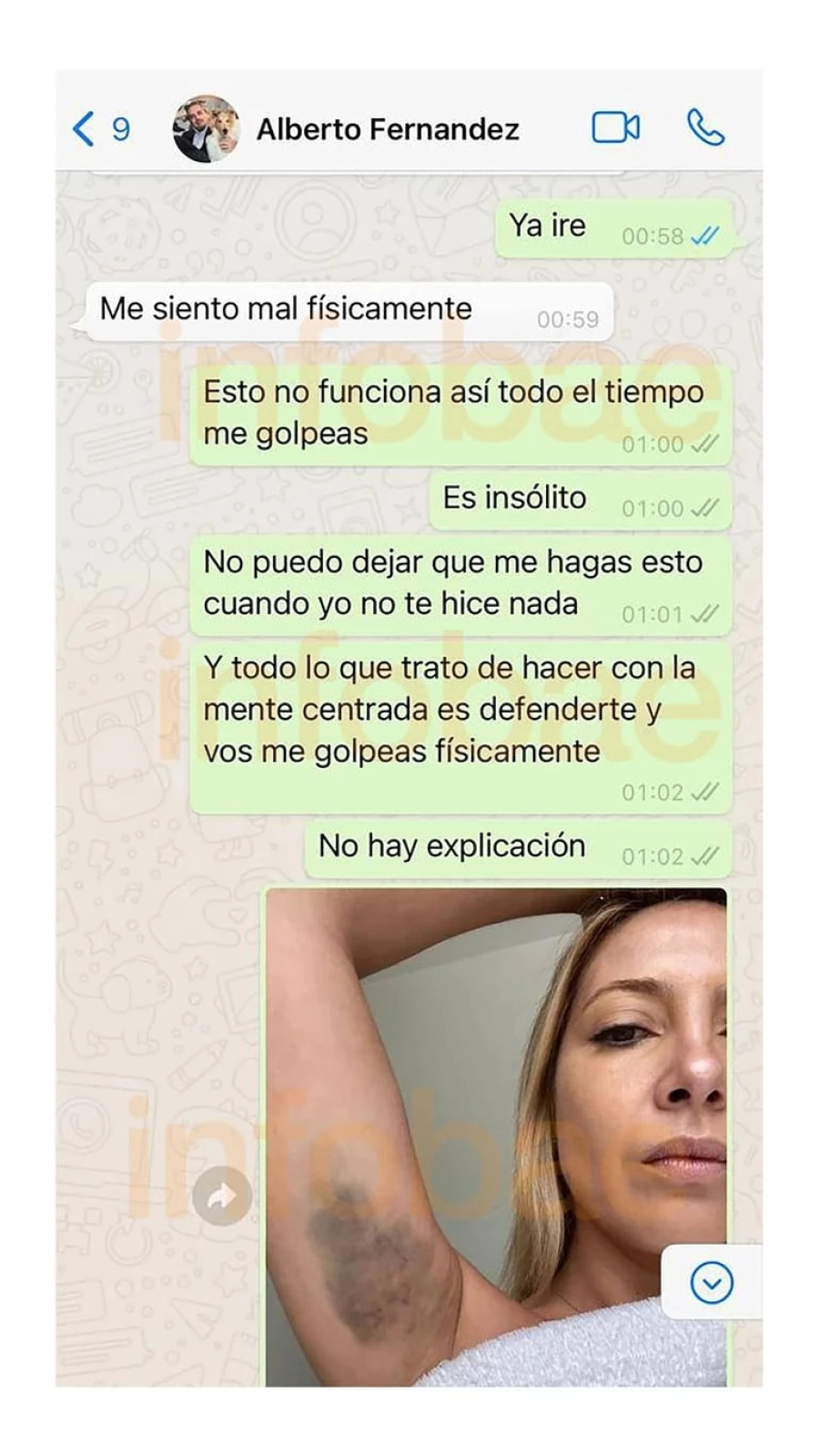The height and width of the screenshot is (1456, 819).
Task: Open Alberto Fernandez's profile picture
Action: [x=207, y=127]
